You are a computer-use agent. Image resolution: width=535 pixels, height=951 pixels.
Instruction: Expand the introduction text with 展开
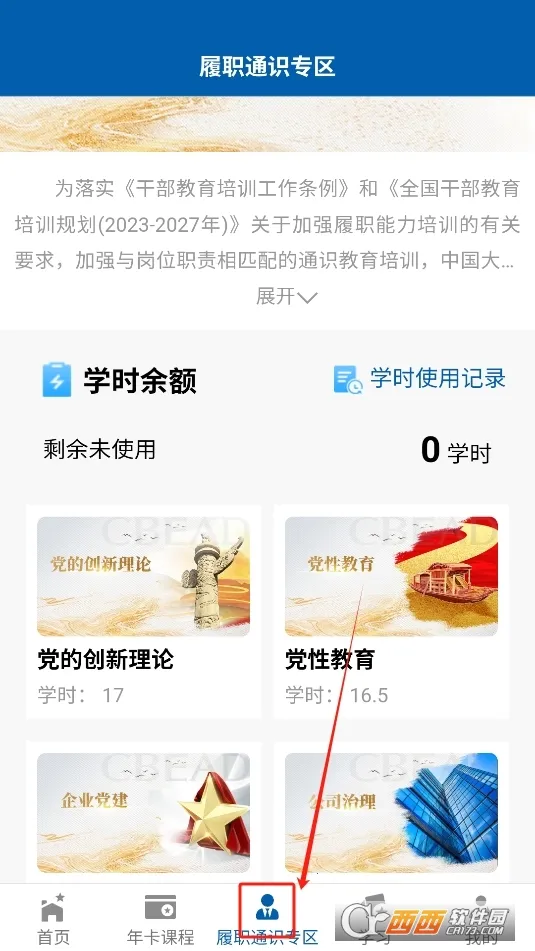point(286,297)
